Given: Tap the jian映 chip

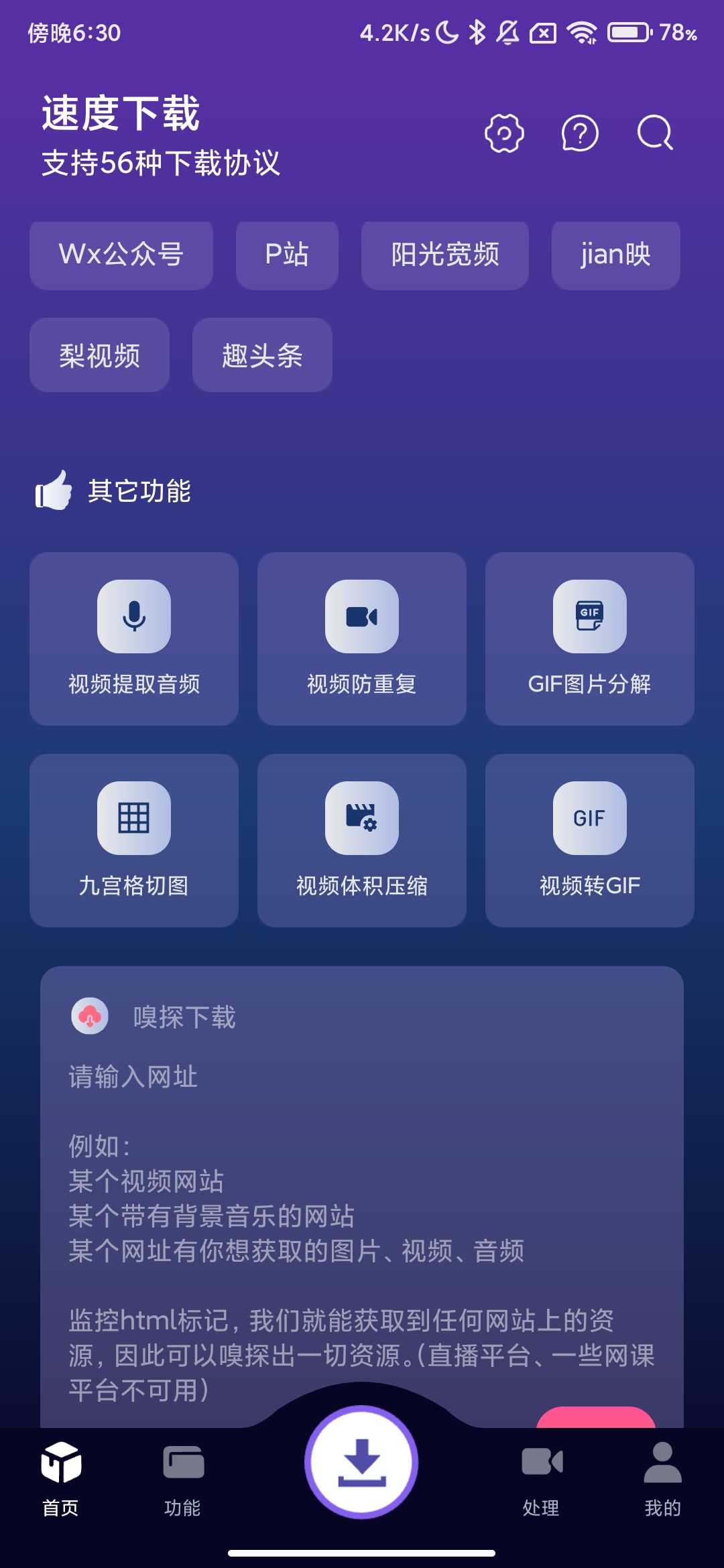Looking at the screenshot, I should coord(615,255).
